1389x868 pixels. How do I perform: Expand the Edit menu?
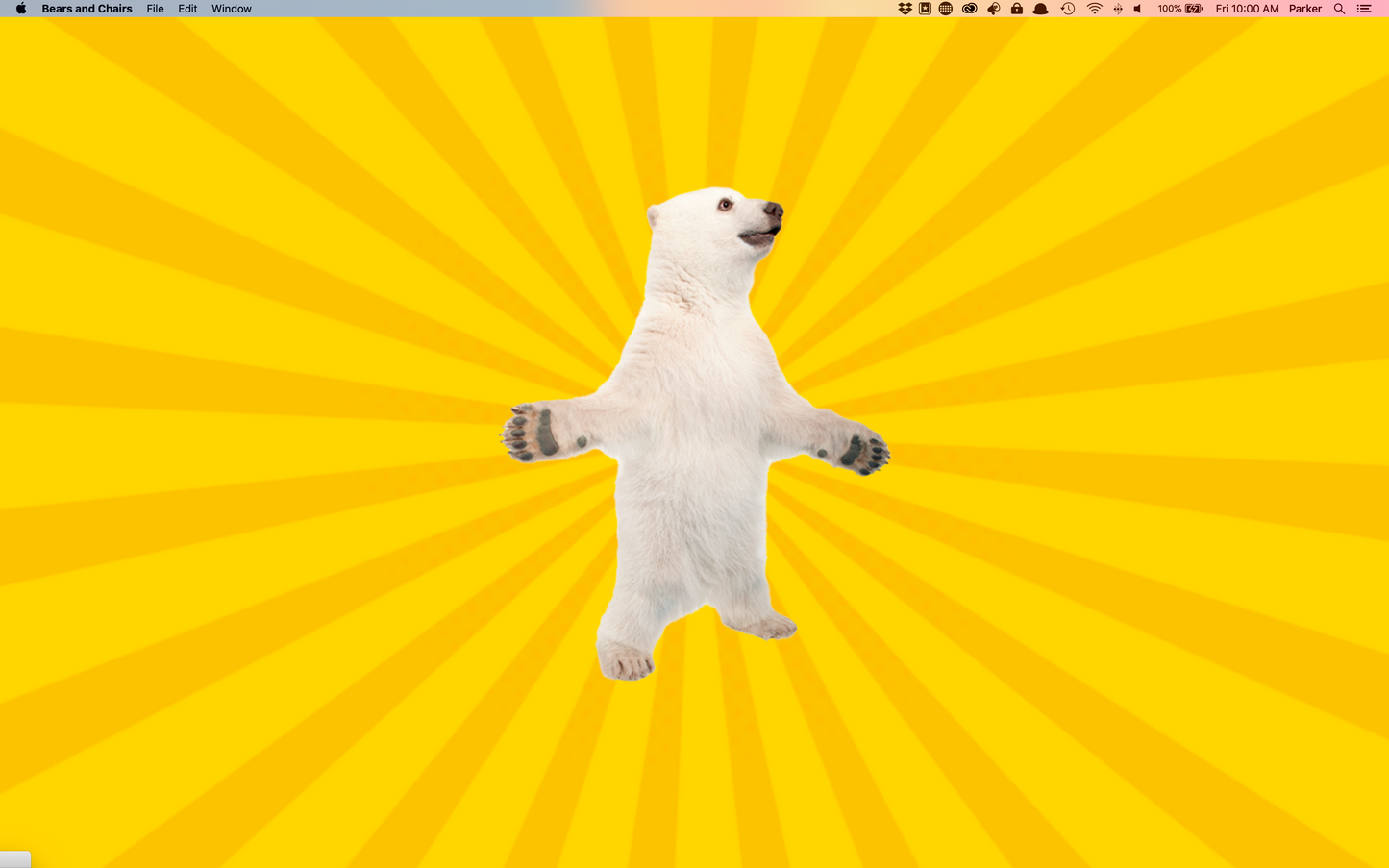click(187, 9)
